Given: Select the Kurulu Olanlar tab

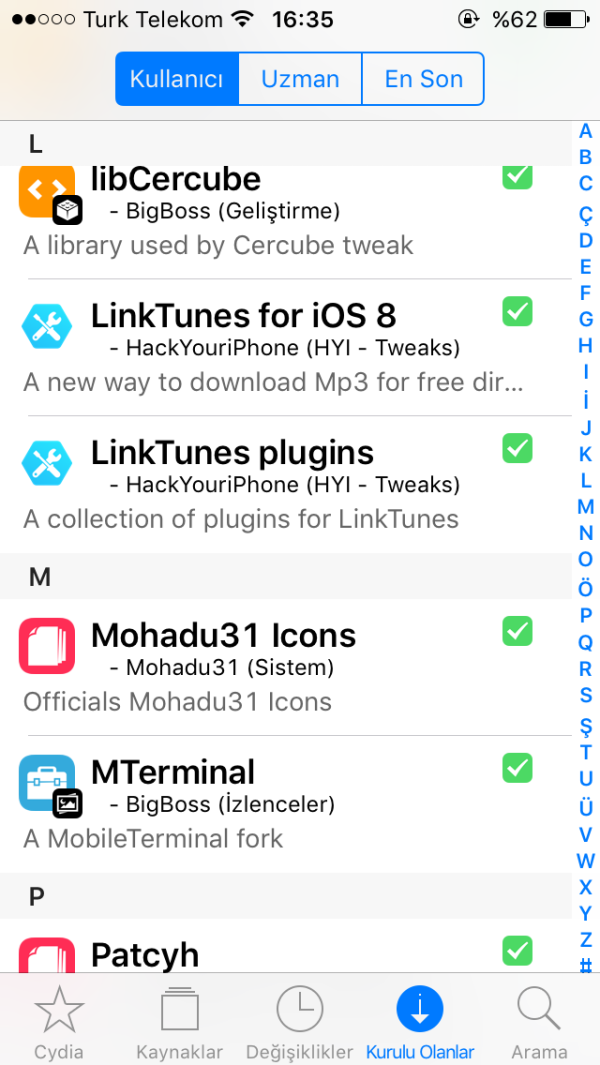Looking at the screenshot, I should (x=420, y=1022).
